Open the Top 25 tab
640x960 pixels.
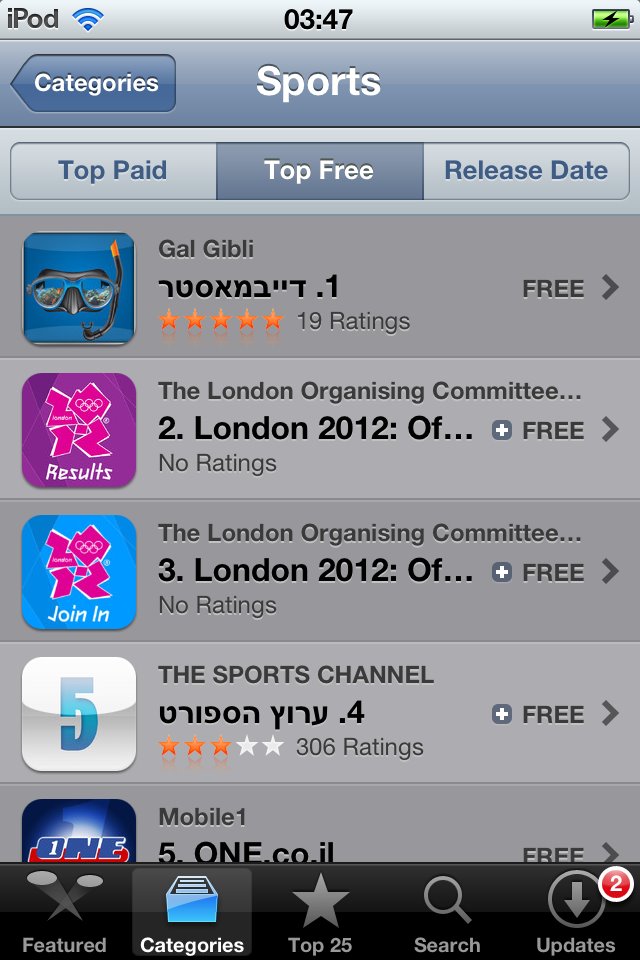[x=320, y=912]
